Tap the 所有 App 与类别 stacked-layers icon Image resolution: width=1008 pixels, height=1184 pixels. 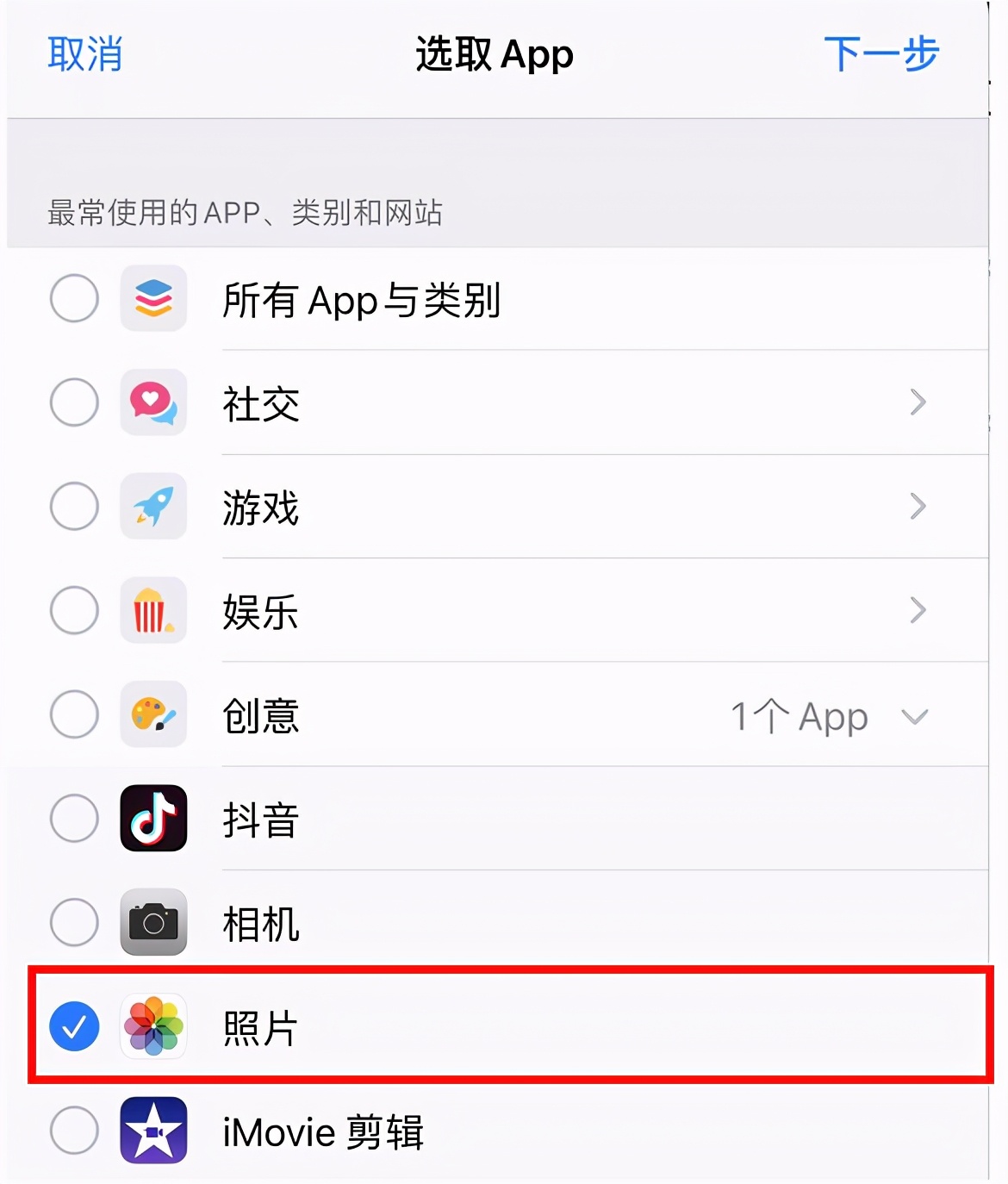point(153,299)
